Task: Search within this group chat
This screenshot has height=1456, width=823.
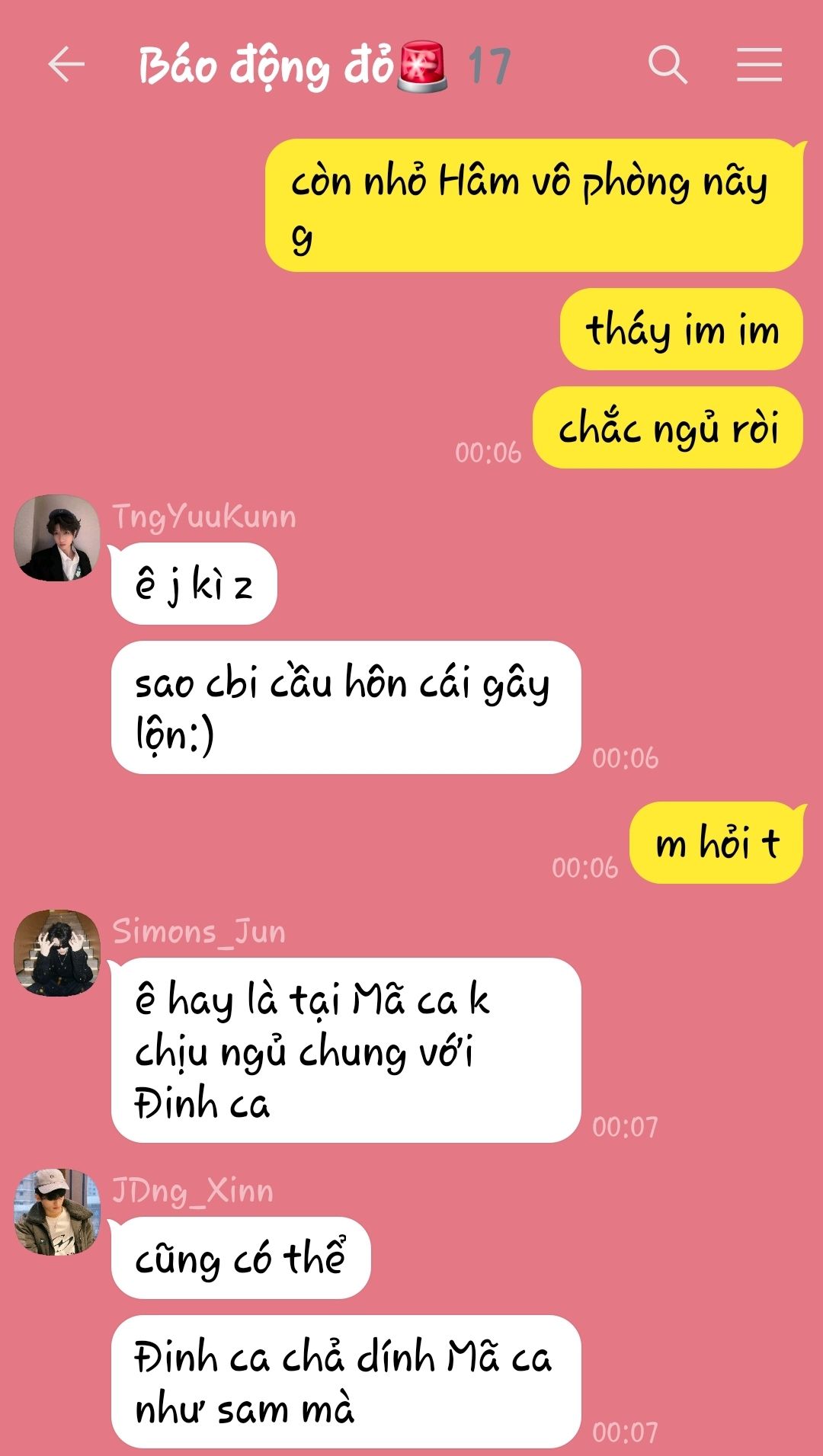Action: coord(668,64)
